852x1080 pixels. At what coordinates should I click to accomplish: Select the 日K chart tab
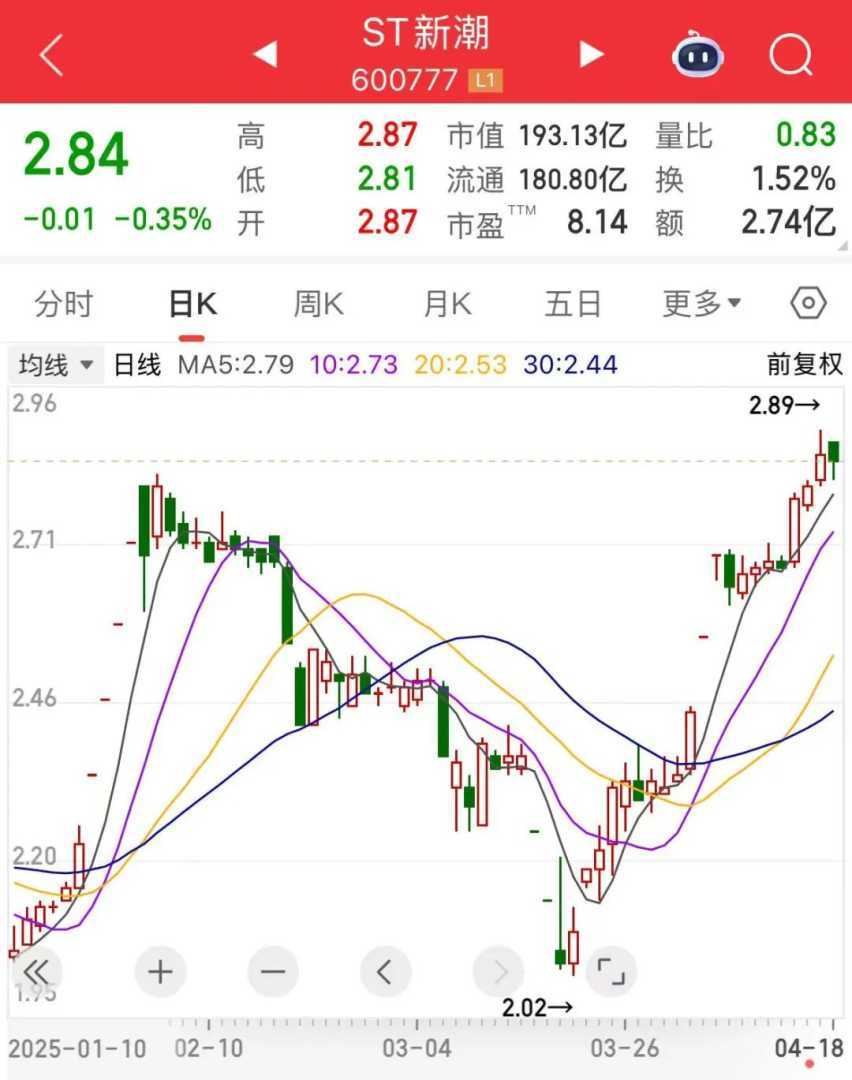(192, 303)
